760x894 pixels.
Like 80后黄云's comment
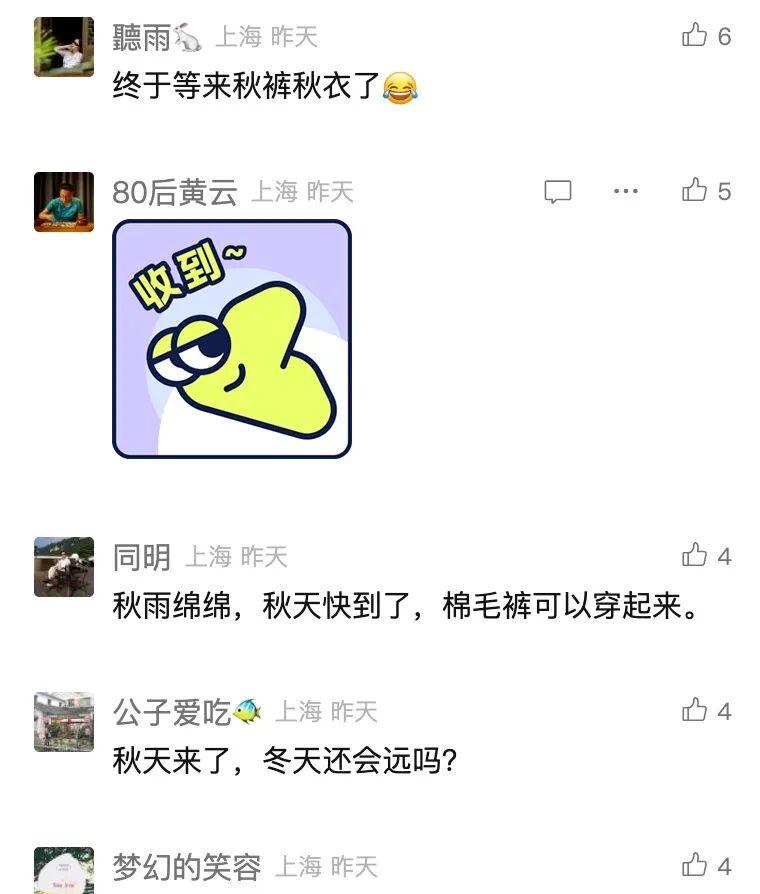(x=695, y=190)
